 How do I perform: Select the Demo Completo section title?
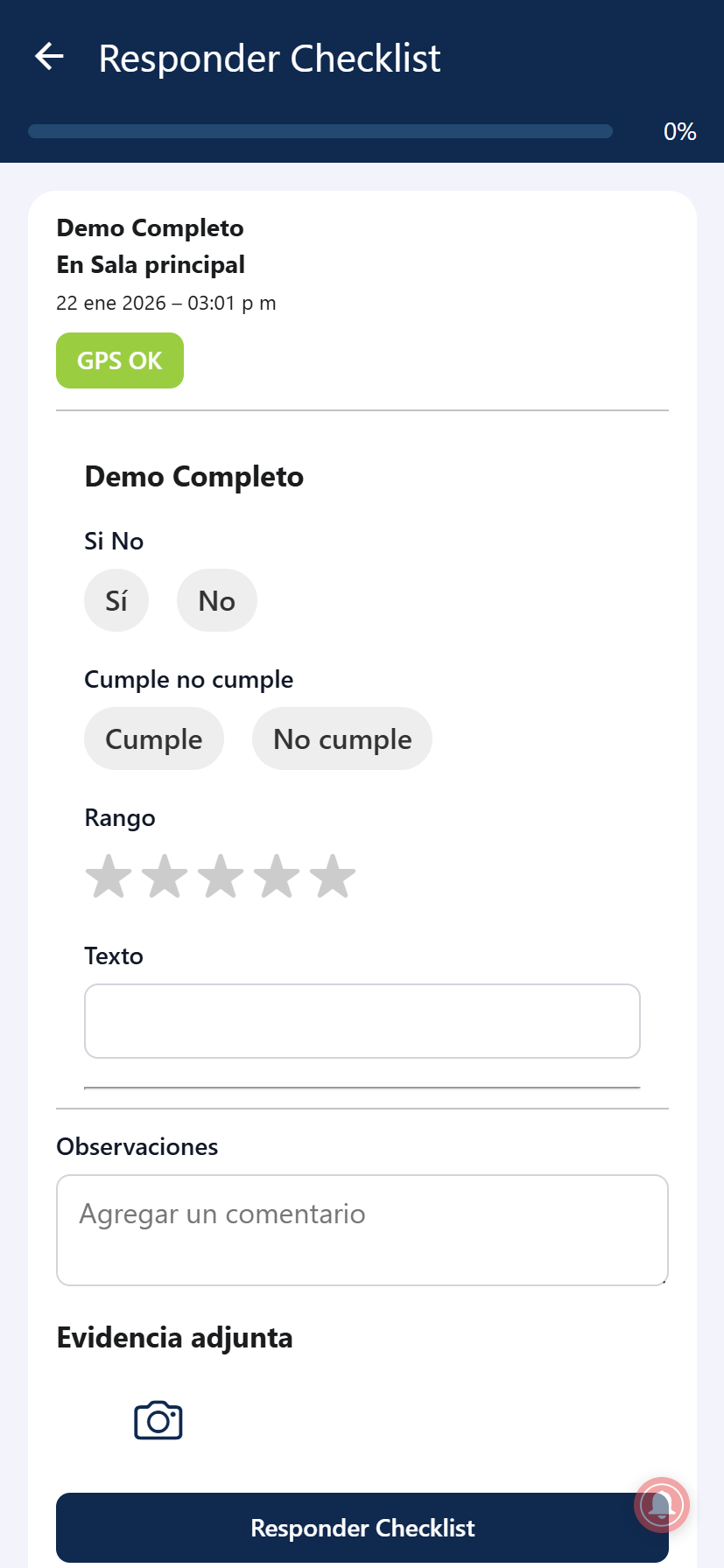tap(193, 476)
